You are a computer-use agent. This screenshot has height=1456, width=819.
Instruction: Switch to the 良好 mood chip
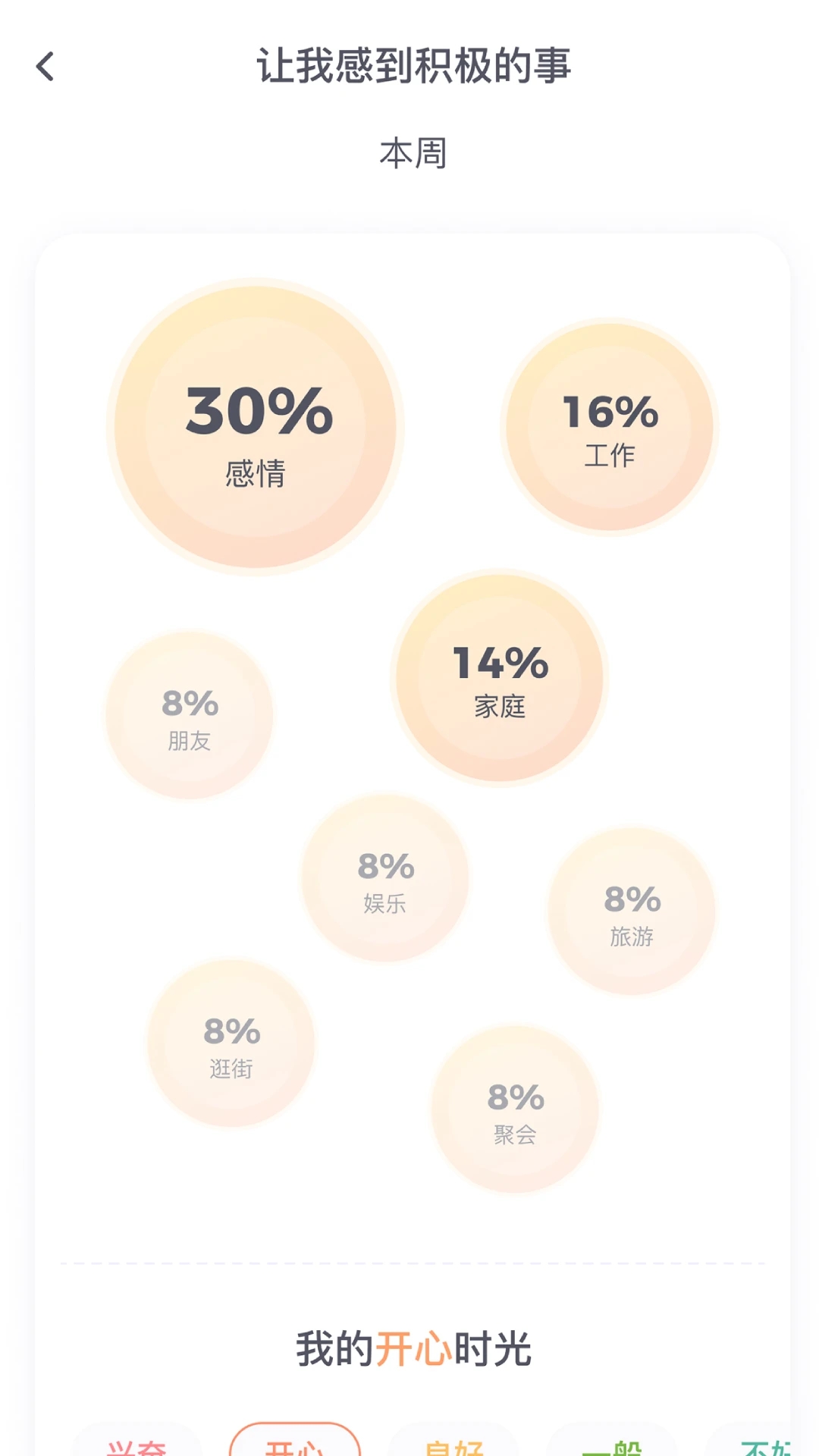pos(453,1444)
